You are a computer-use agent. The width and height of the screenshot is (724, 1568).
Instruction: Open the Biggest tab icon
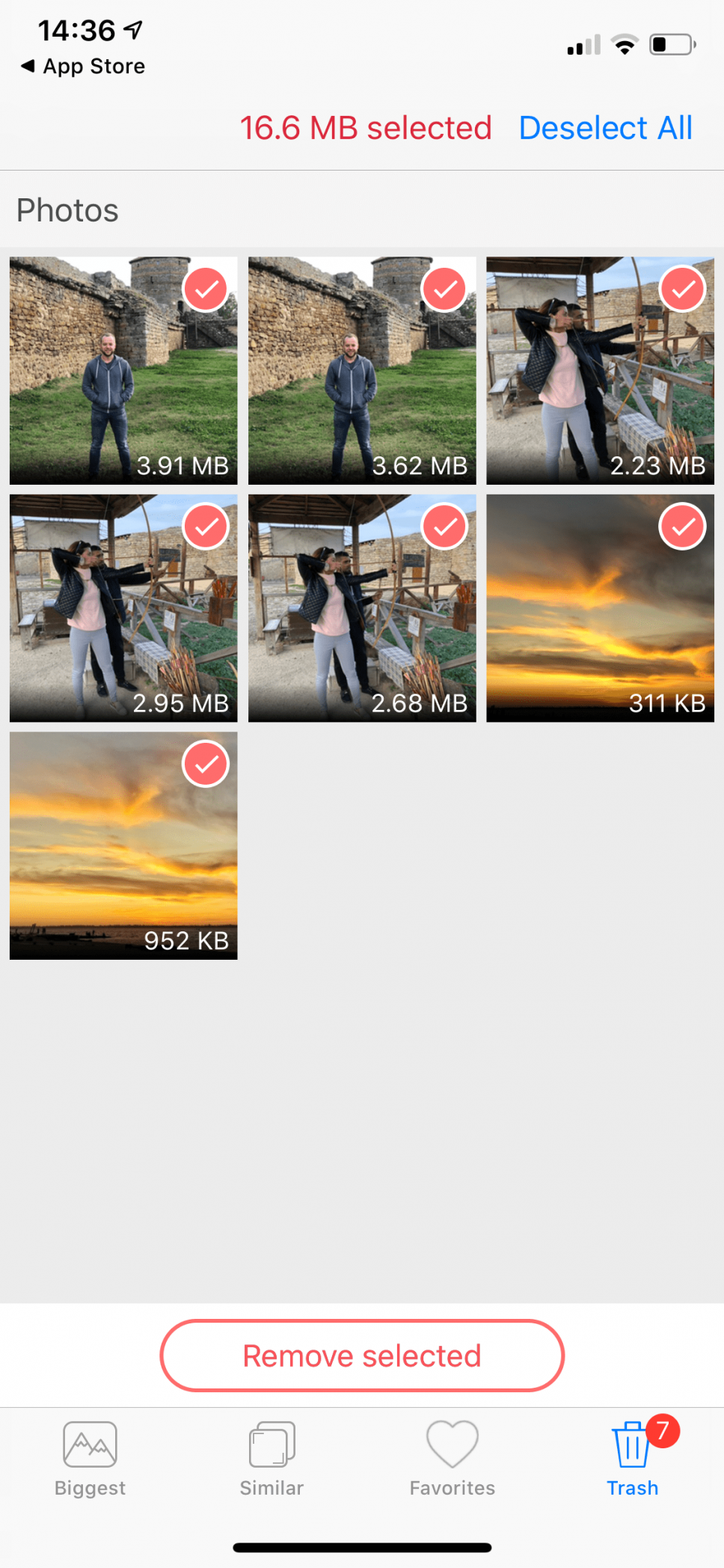coord(89,1443)
